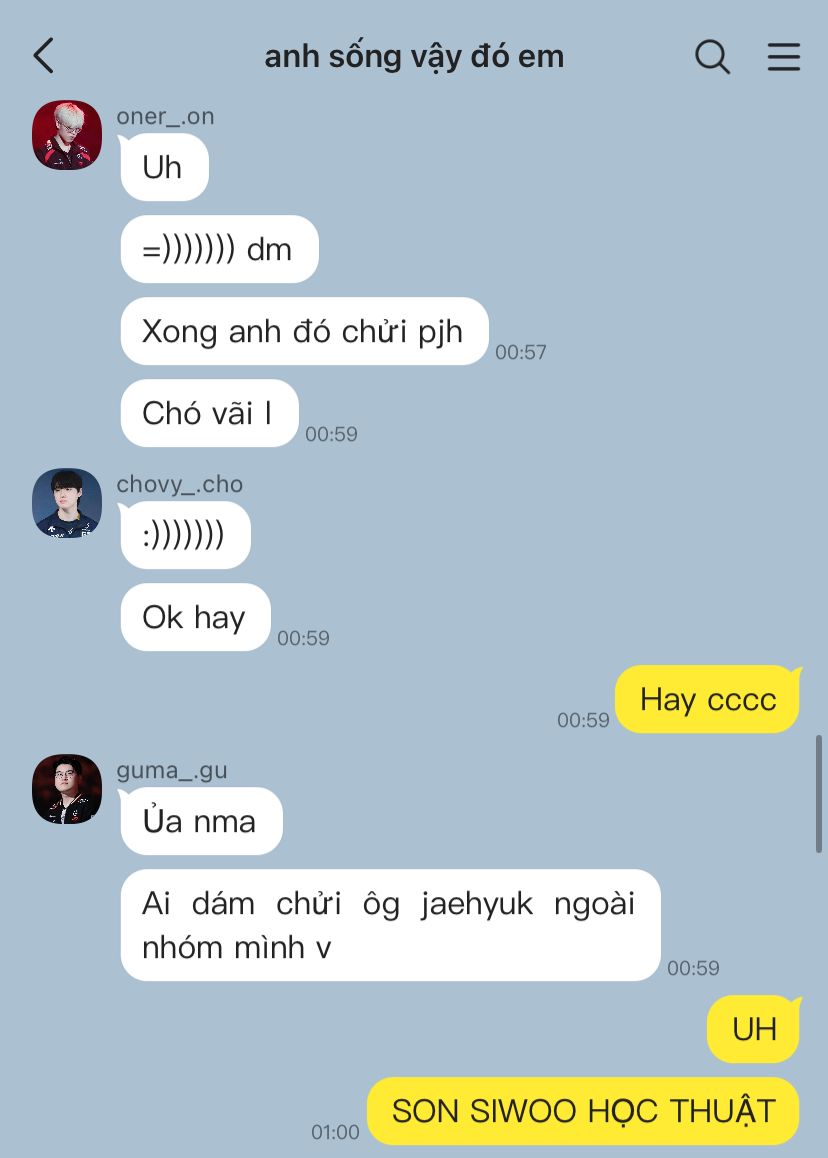Search messages in this chat

pos(712,57)
